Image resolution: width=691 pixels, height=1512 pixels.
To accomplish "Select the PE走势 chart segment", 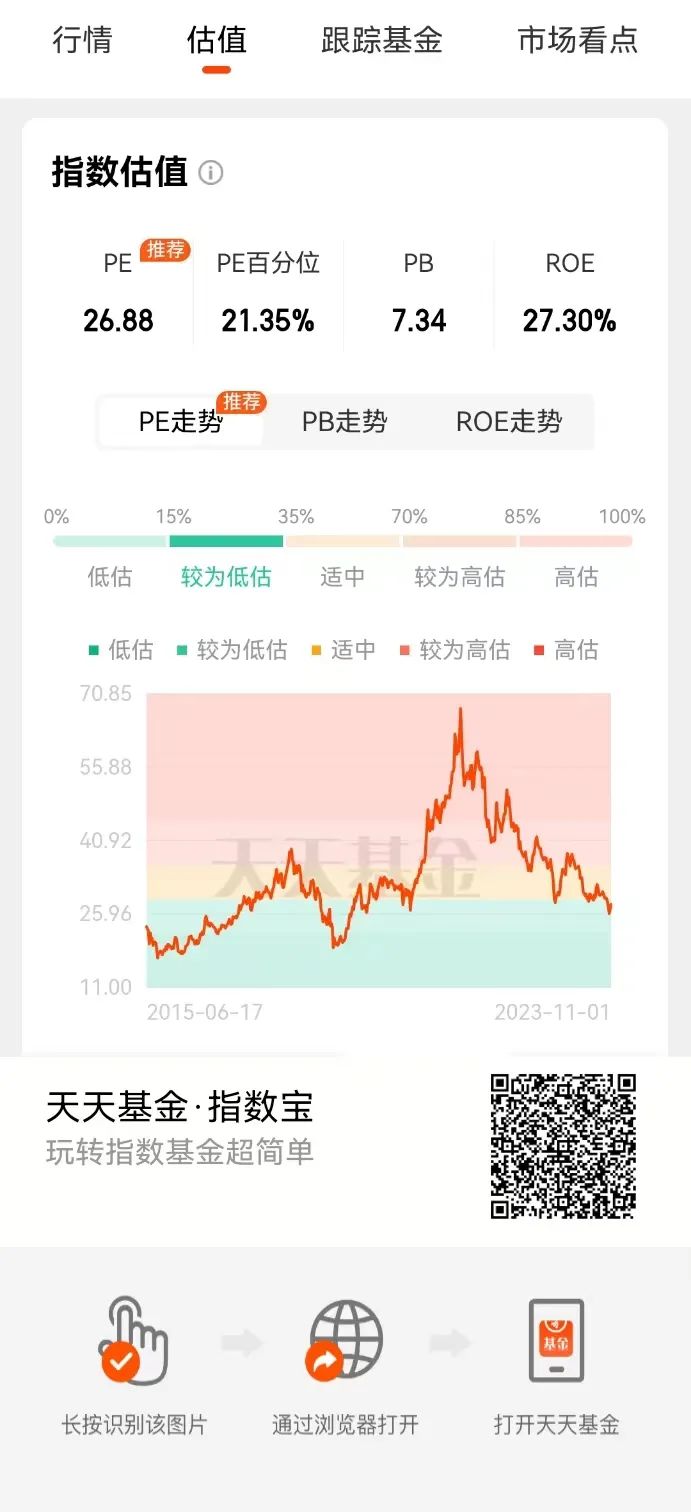I will pyautogui.click(x=181, y=422).
